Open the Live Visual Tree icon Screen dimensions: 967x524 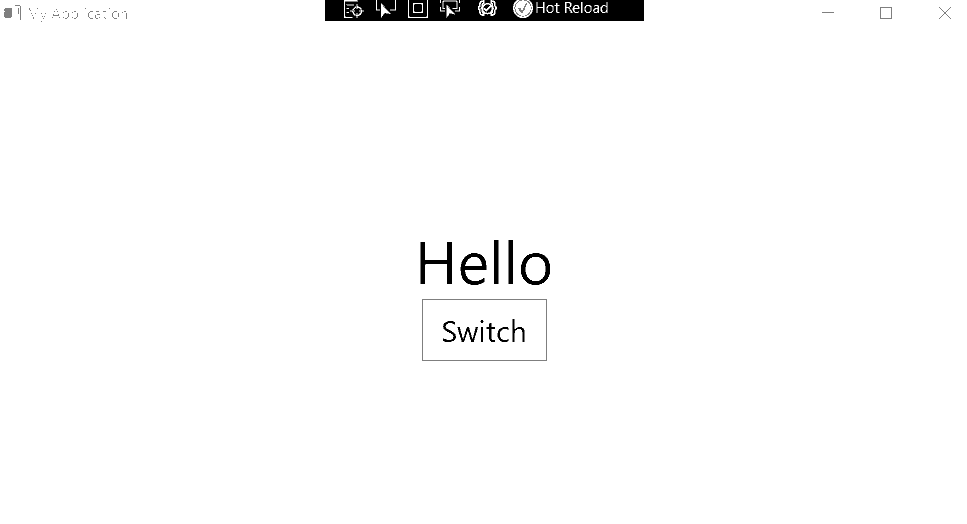pyautogui.click(x=353, y=9)
